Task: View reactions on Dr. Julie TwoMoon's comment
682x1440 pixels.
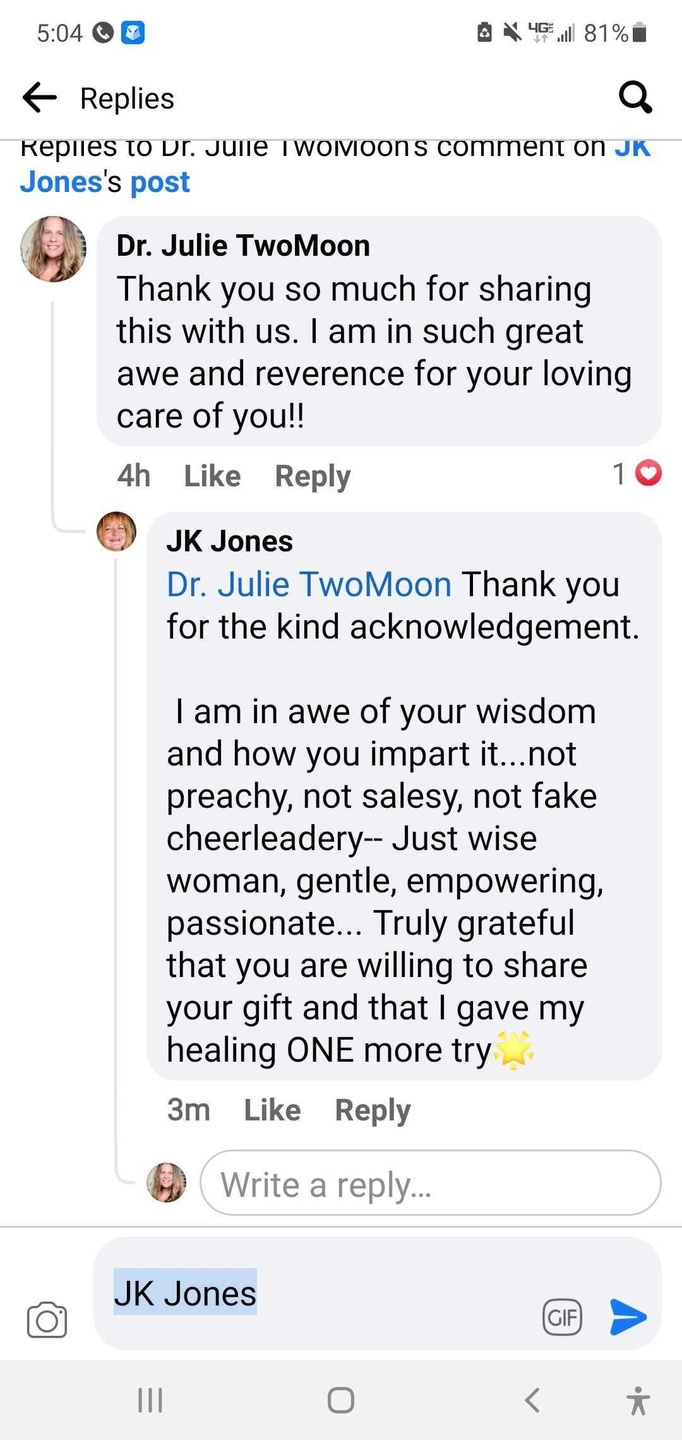Action: [x=637, y=474]
